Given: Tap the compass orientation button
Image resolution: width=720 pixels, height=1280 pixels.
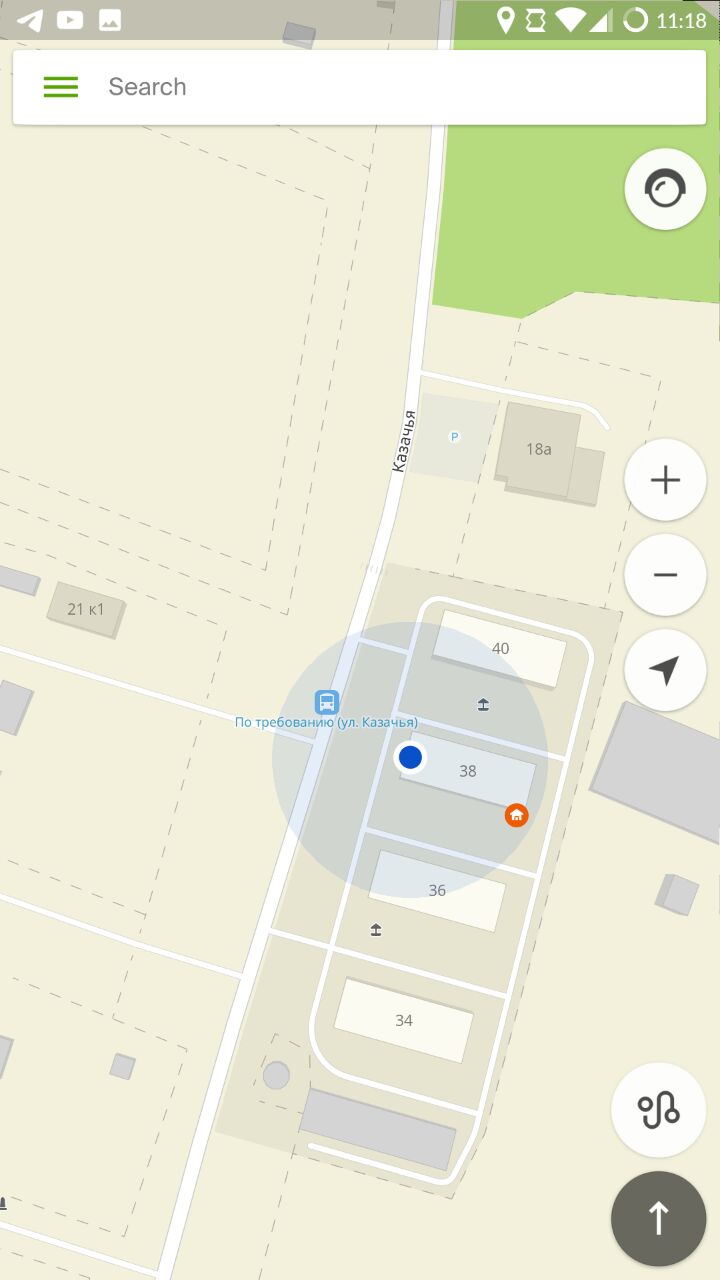Looking at the screenshot, I should pyautogui.click(x=665, y=189).
